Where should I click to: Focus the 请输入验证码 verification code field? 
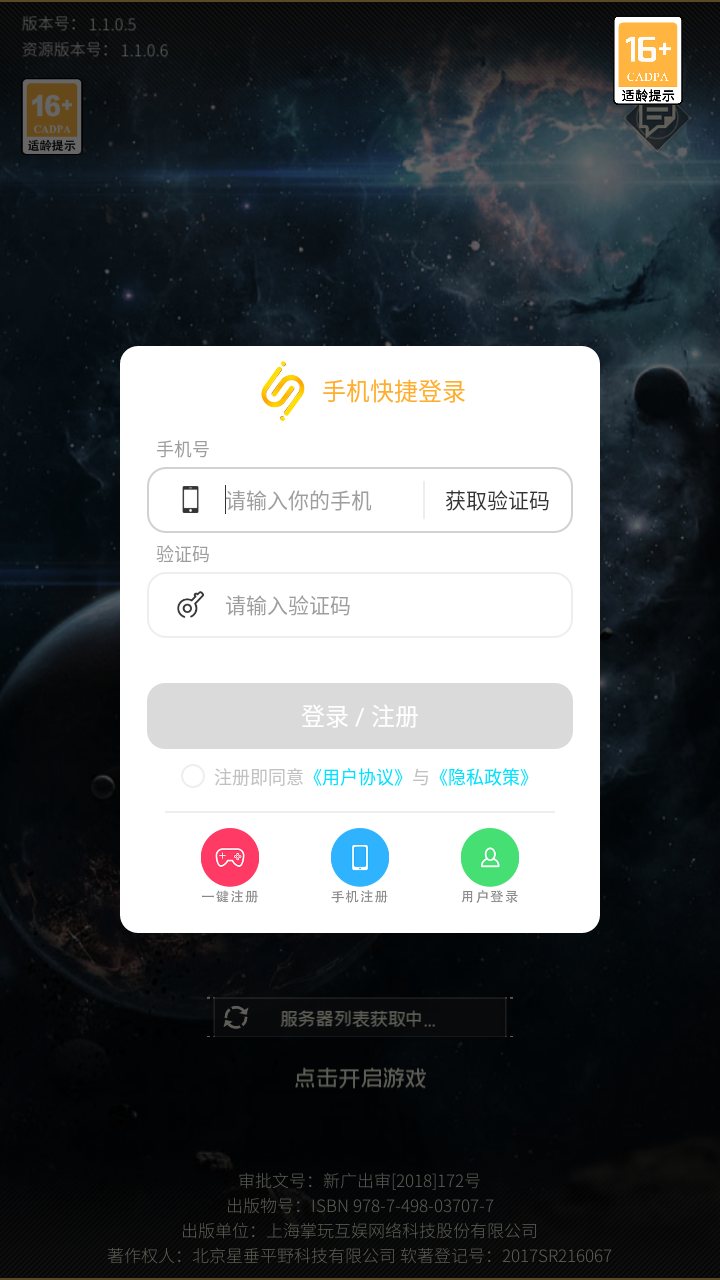coord(380,605)
